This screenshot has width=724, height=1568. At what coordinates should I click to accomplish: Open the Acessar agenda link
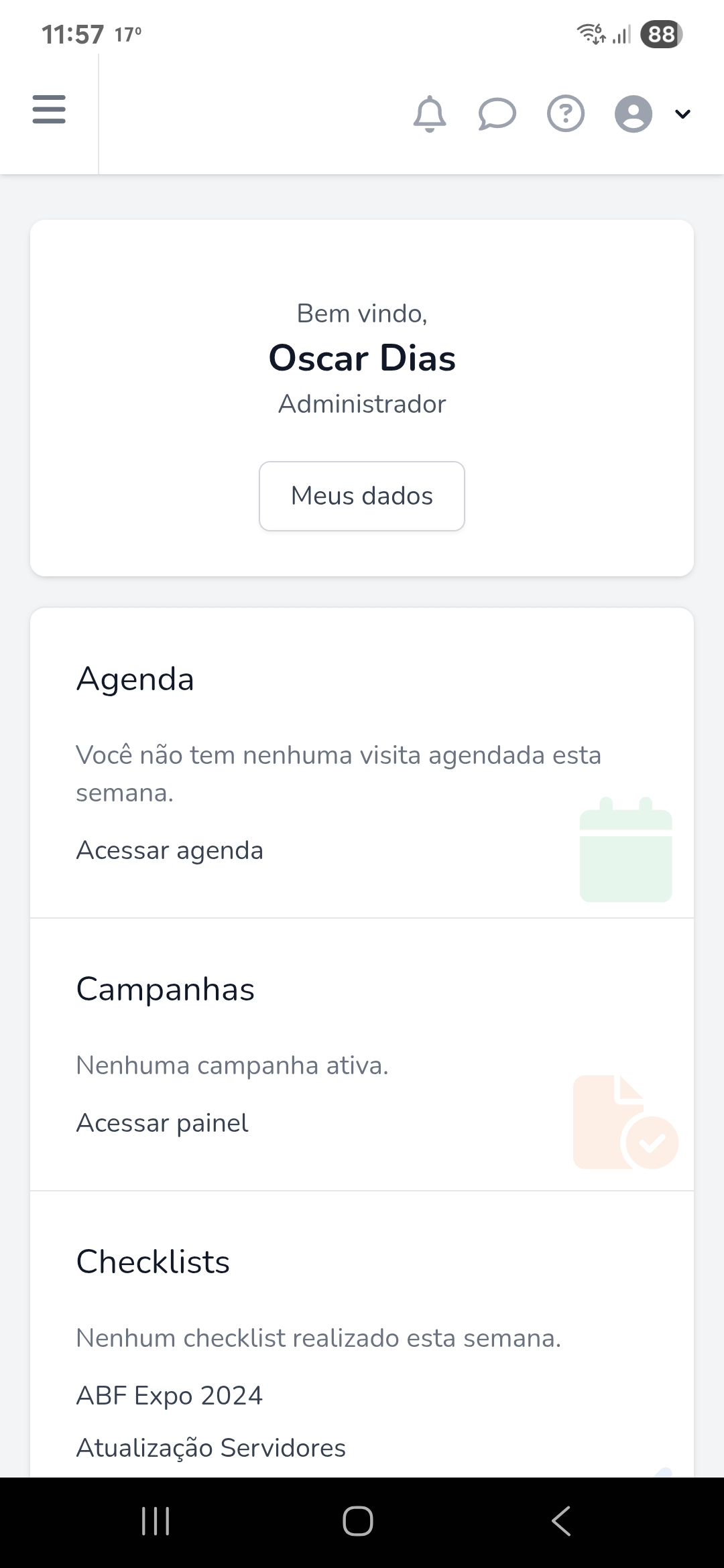(170, 850)
